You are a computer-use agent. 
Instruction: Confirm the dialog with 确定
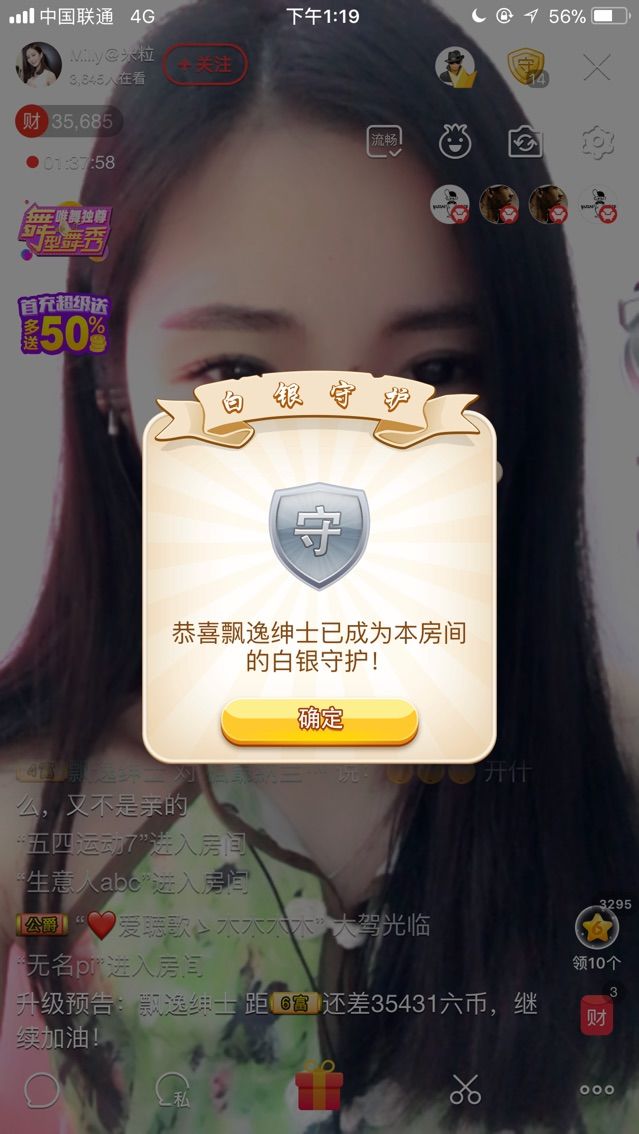(x=319, y=719)
